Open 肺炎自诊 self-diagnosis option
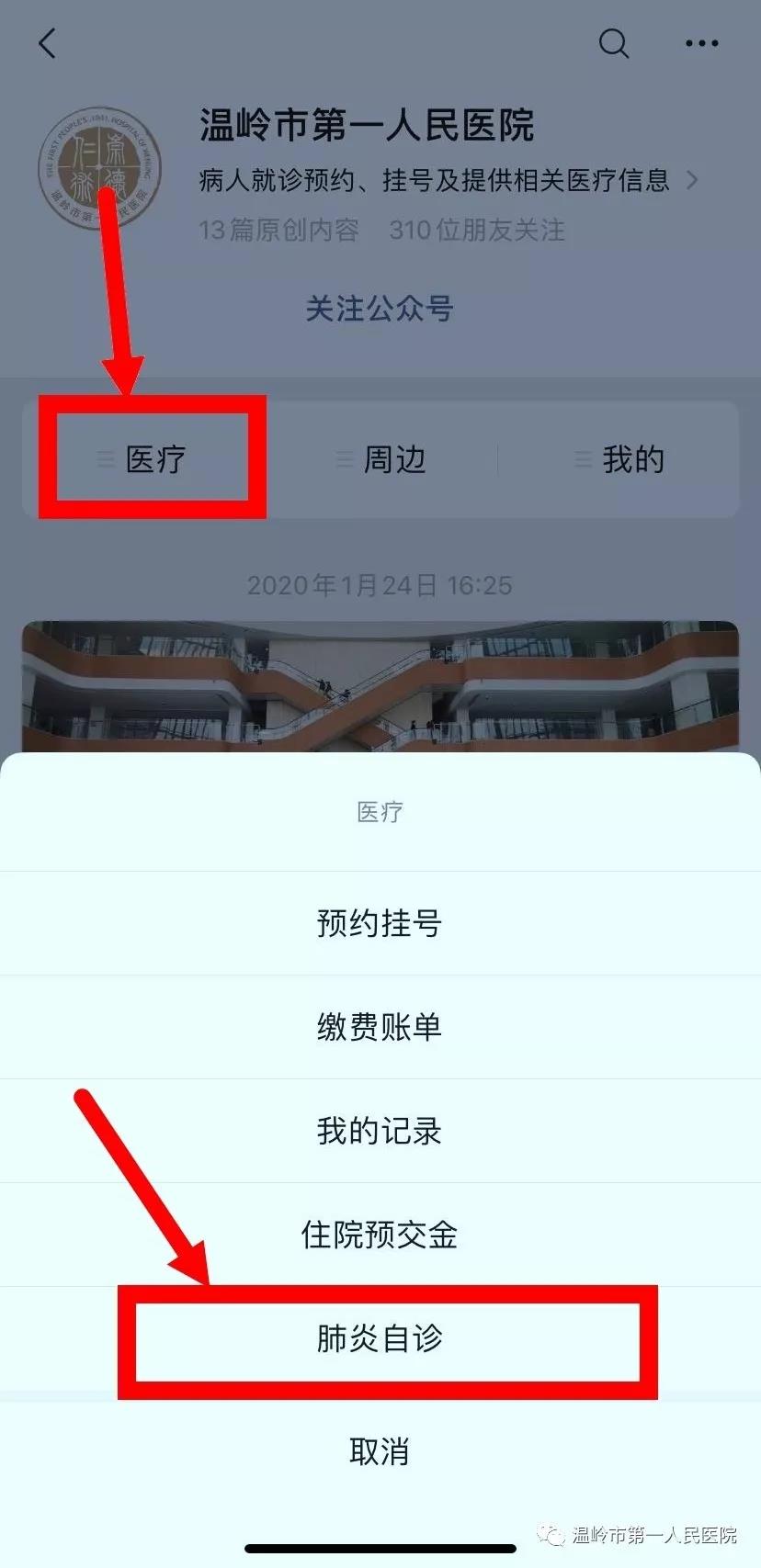Screen dimensions: 761x1568 [x=380, y=1338]
